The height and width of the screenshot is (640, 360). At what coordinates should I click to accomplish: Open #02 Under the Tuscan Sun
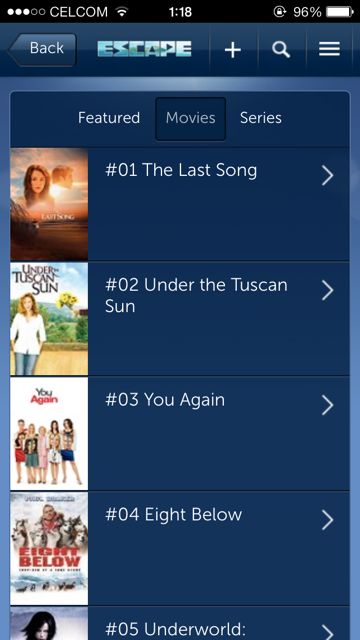point(180,319)
